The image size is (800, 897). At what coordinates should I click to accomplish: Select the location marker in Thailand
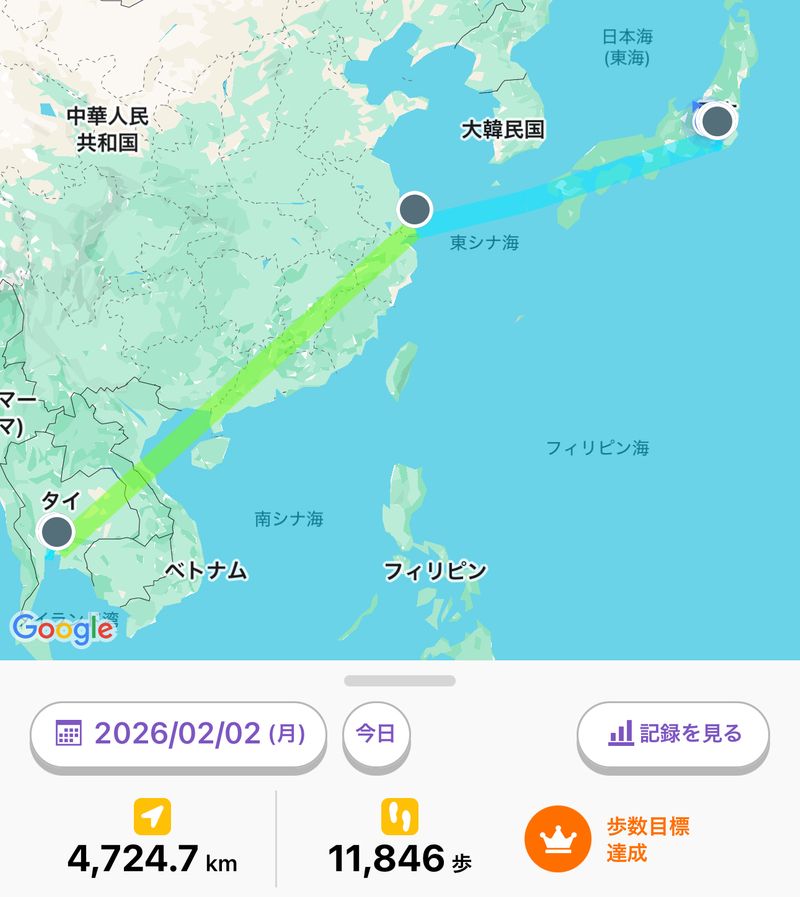tap(57, 531)
